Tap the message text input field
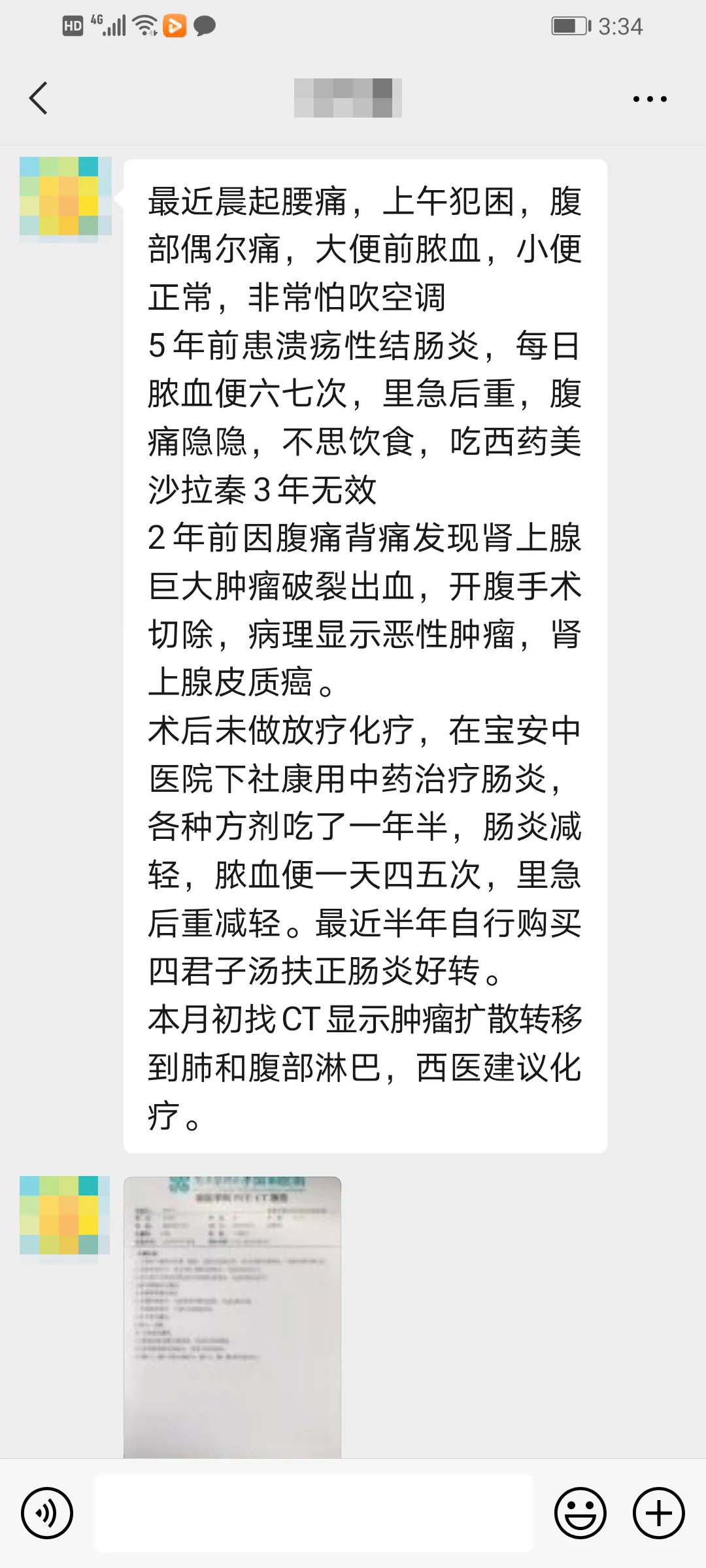 (x=314, y=1512)
